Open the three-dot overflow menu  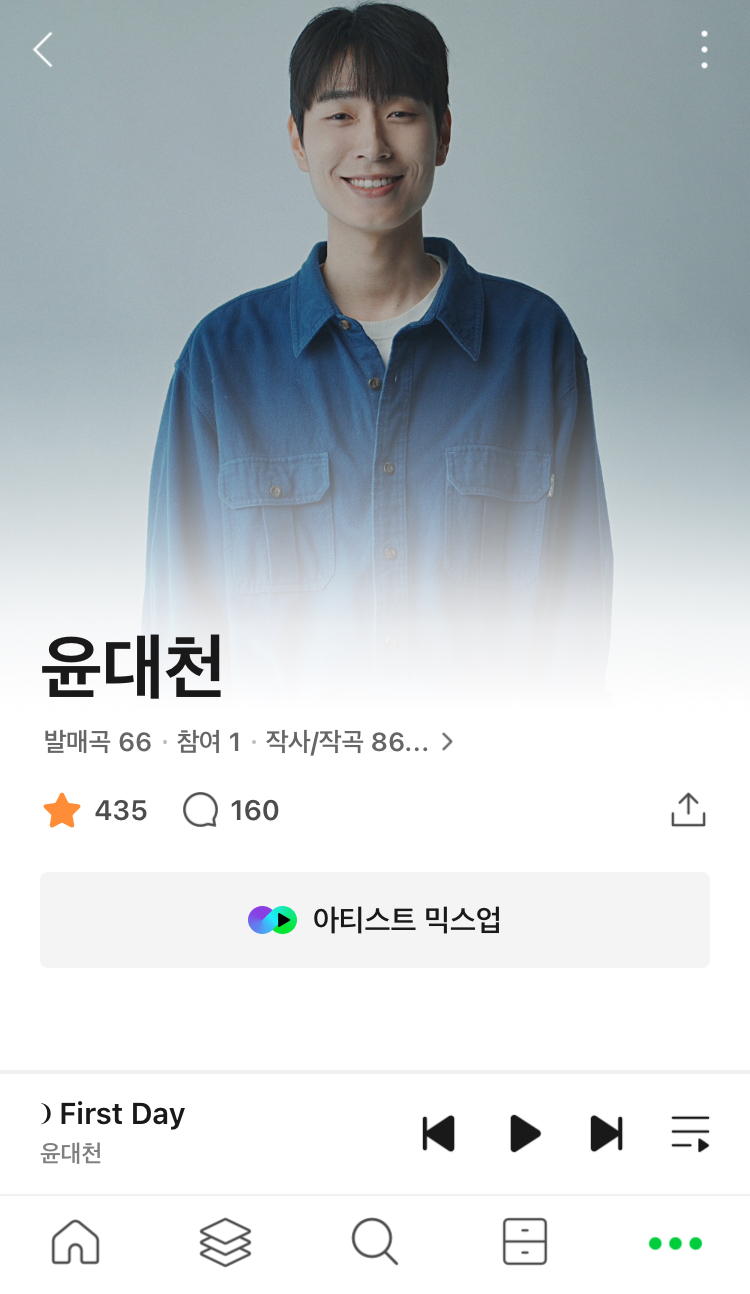(704, 50)
